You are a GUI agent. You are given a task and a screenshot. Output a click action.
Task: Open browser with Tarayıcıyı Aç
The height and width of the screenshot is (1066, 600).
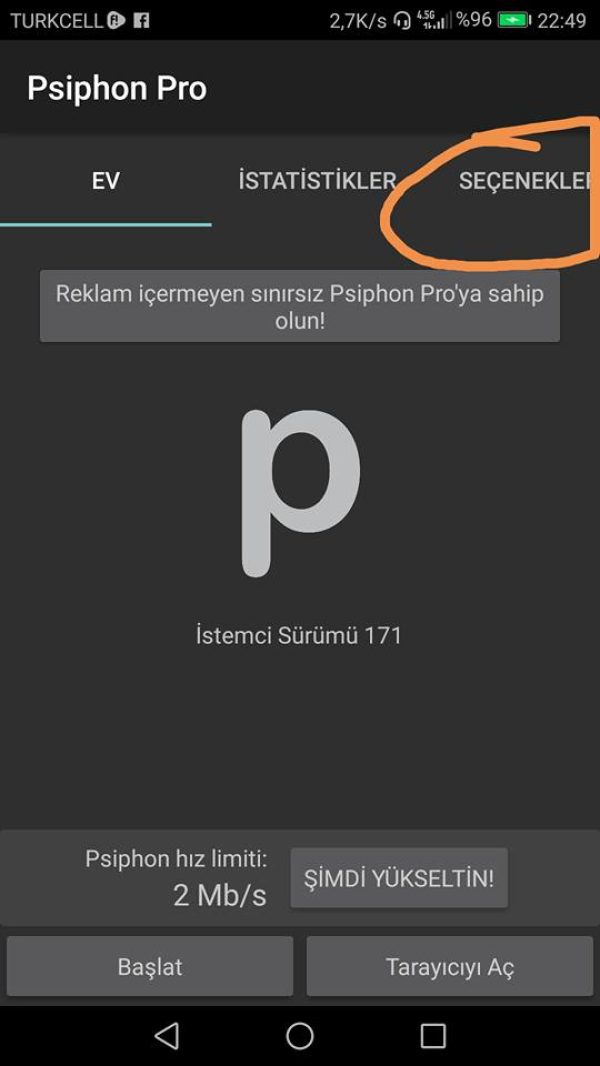pos(449,967)
